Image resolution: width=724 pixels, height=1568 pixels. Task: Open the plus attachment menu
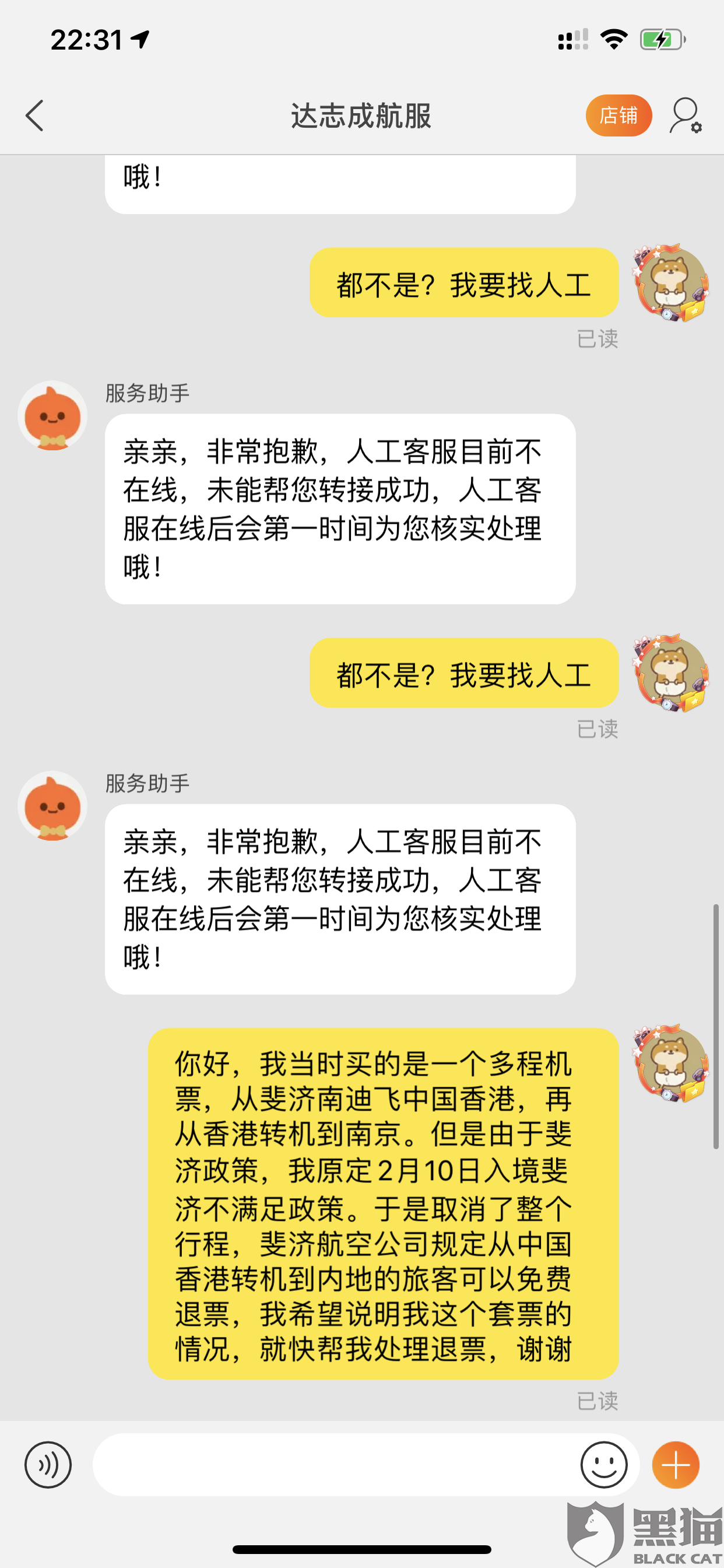676,1465
